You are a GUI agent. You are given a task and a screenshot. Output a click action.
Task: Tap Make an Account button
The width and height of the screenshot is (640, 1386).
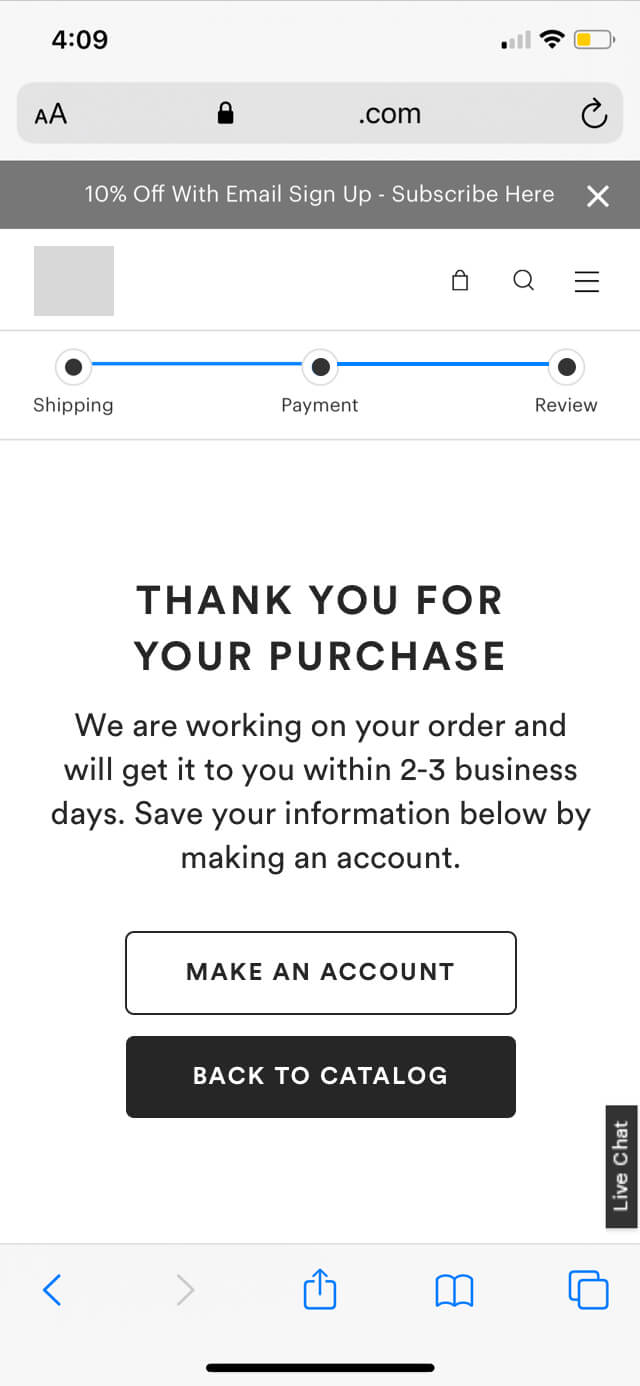[x=321, y=973]
